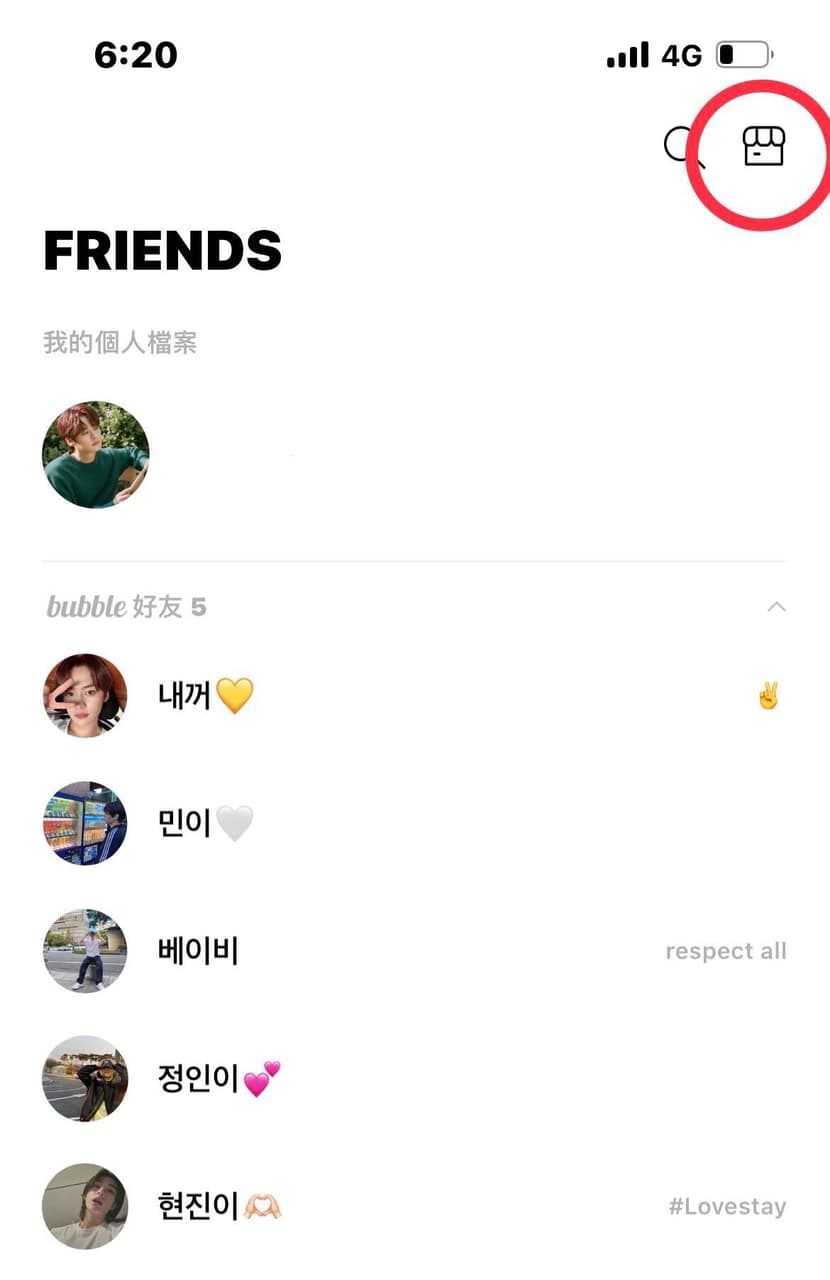Image resolution: width=830 pixels, height=1280 pixels.
Task: Collapse the bubble friends list
Action: click(776, 607)
